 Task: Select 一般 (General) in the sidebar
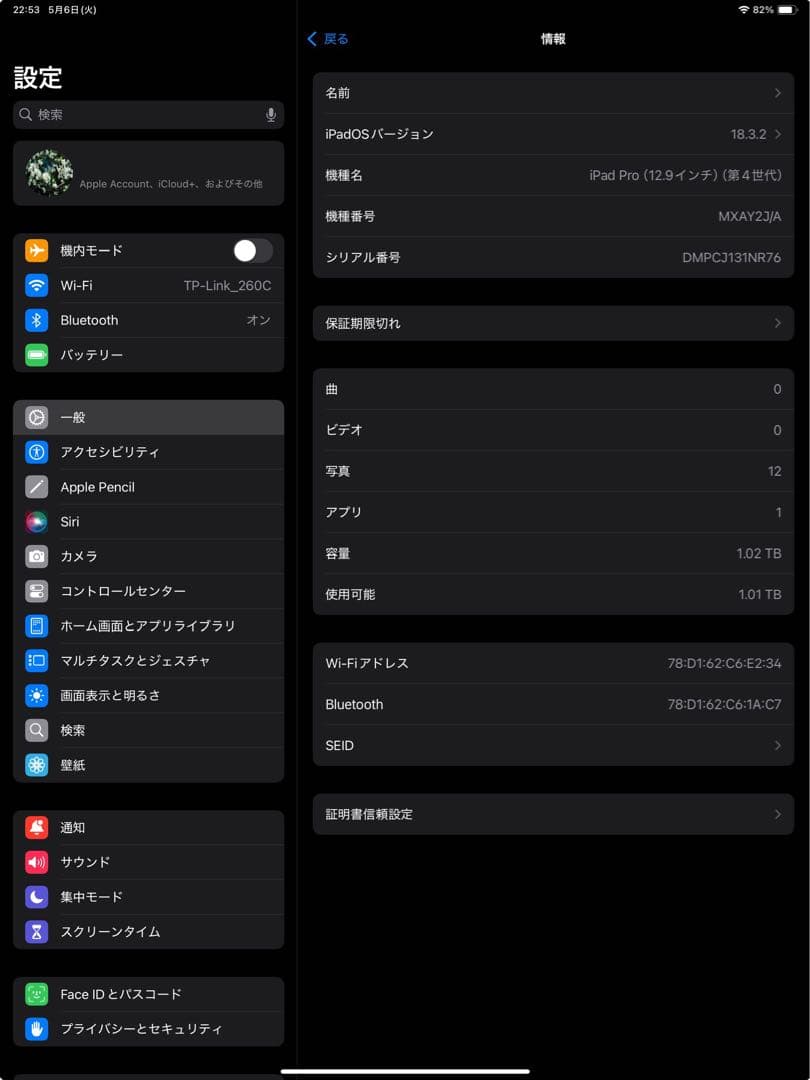(148, 417)
